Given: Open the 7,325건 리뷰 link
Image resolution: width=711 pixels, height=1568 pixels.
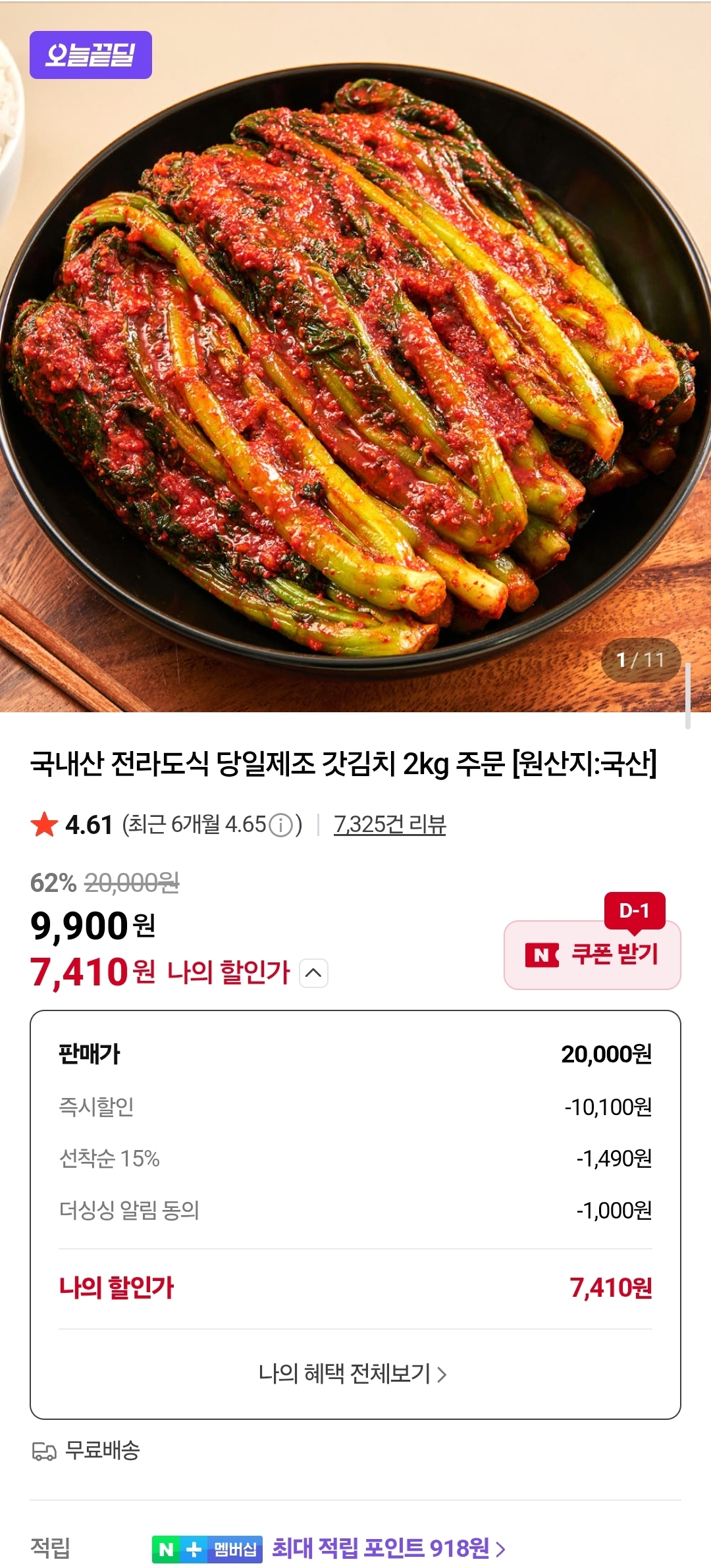Looking at the screenshot, I should click(390, 824).
